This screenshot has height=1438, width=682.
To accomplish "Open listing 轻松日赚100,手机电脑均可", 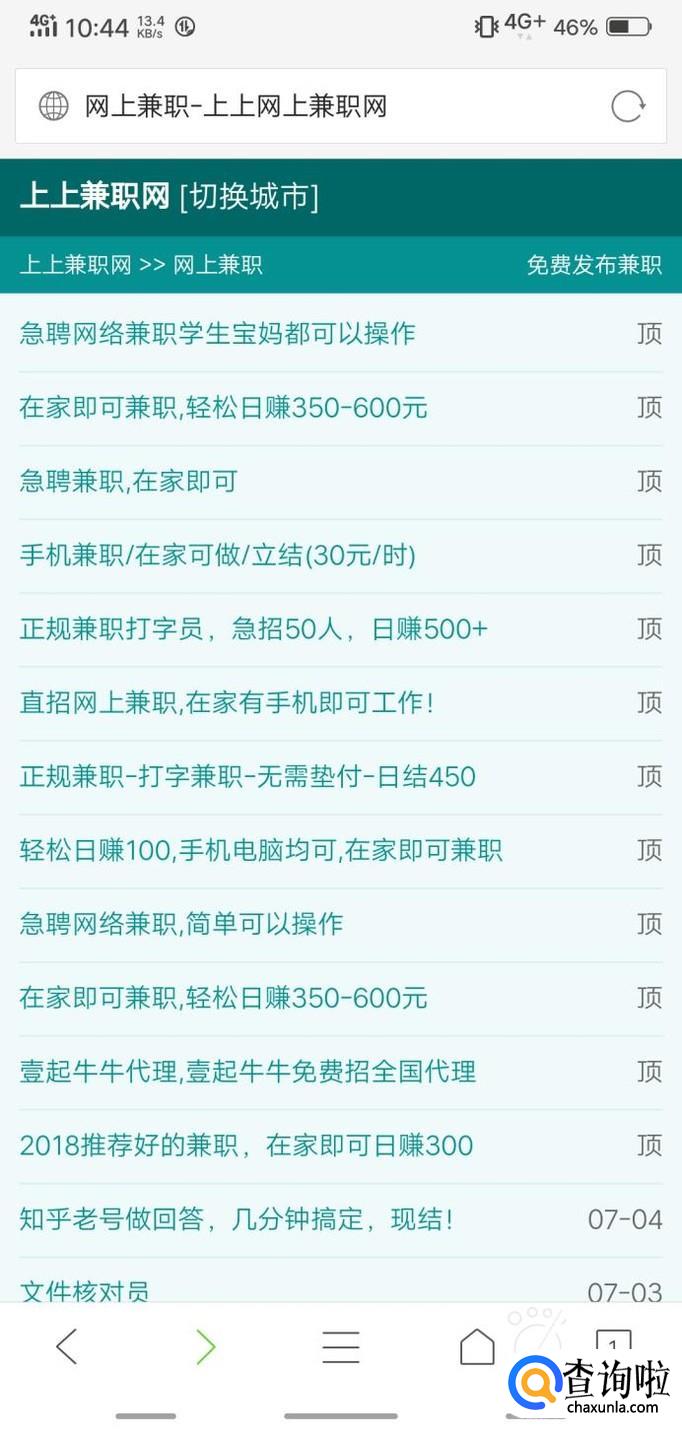I will [x=260, y=851].
